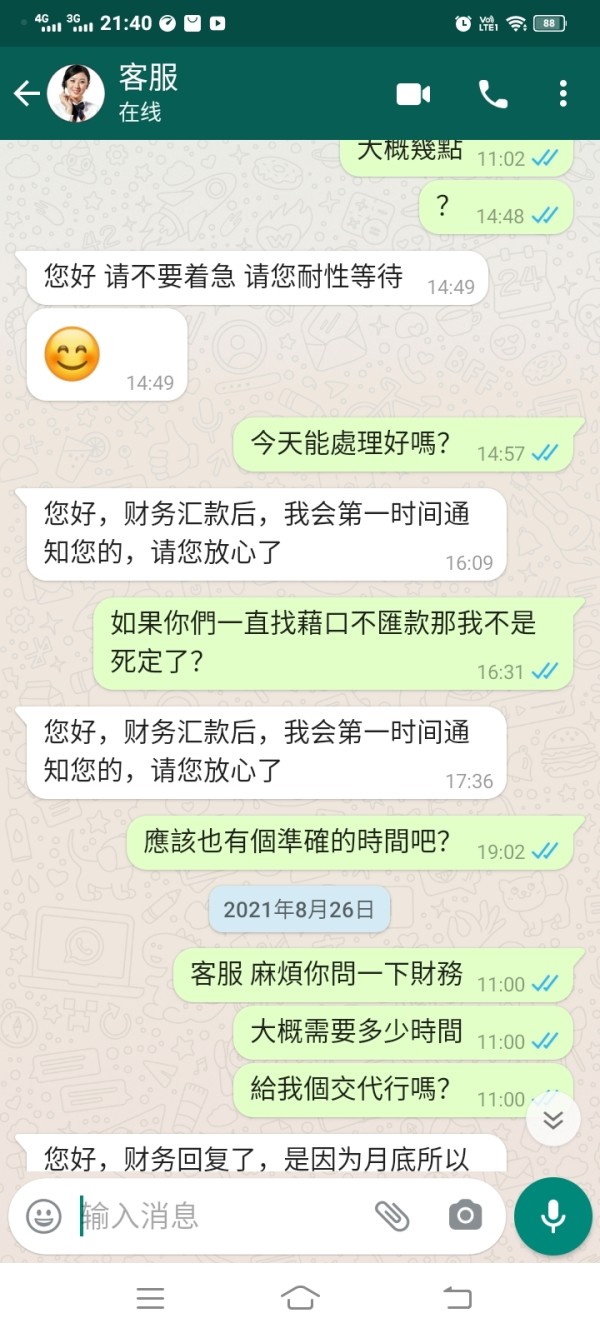Jump to the latest messages
600x1333 pixels.
553,1119
